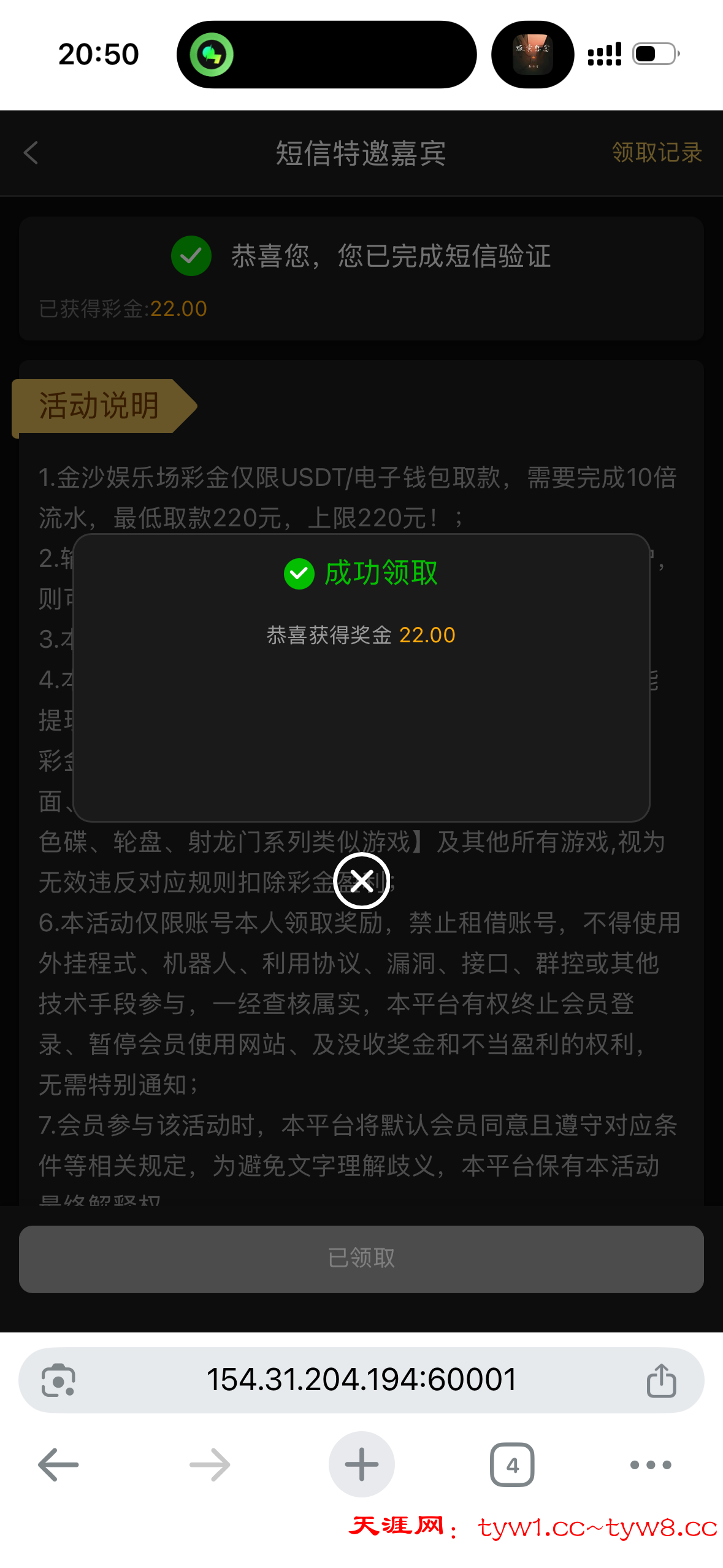Open the browser address bar

click(x=361, y=1380)
